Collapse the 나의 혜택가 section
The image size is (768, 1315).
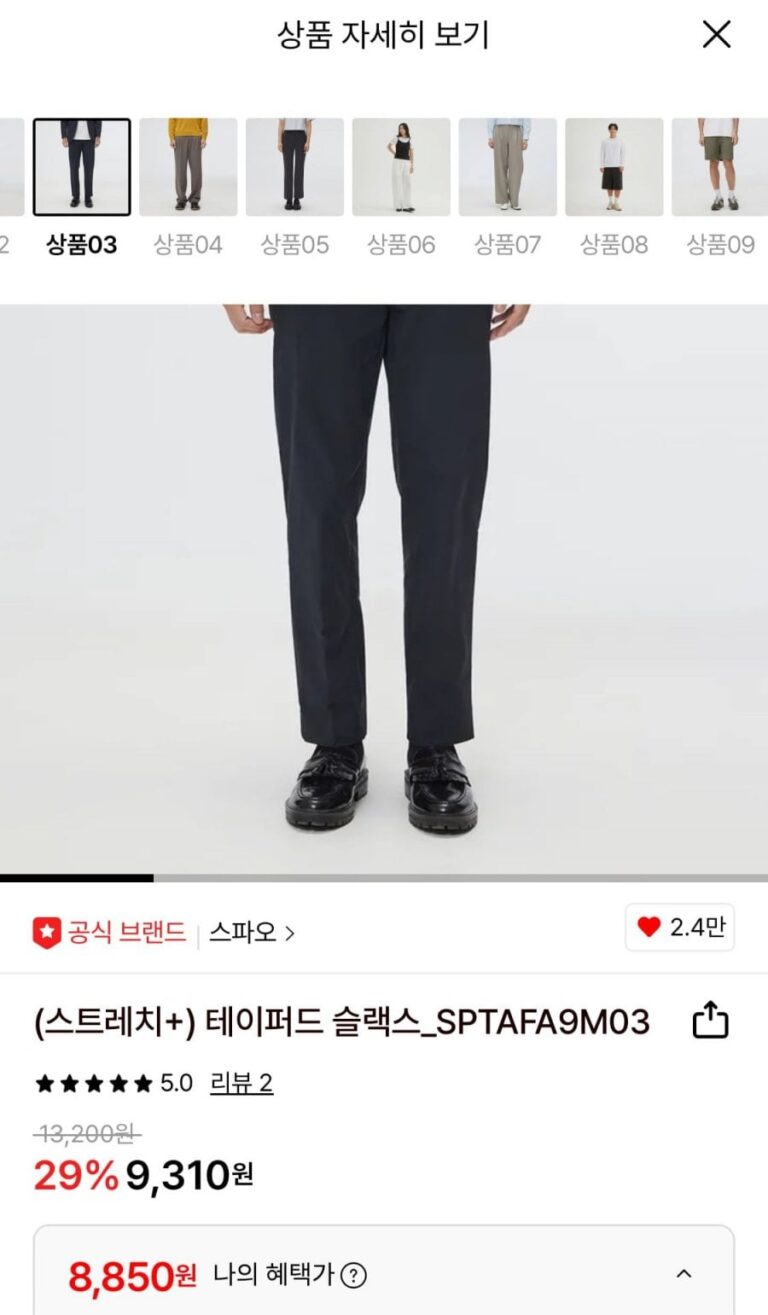pos(684,1274)
